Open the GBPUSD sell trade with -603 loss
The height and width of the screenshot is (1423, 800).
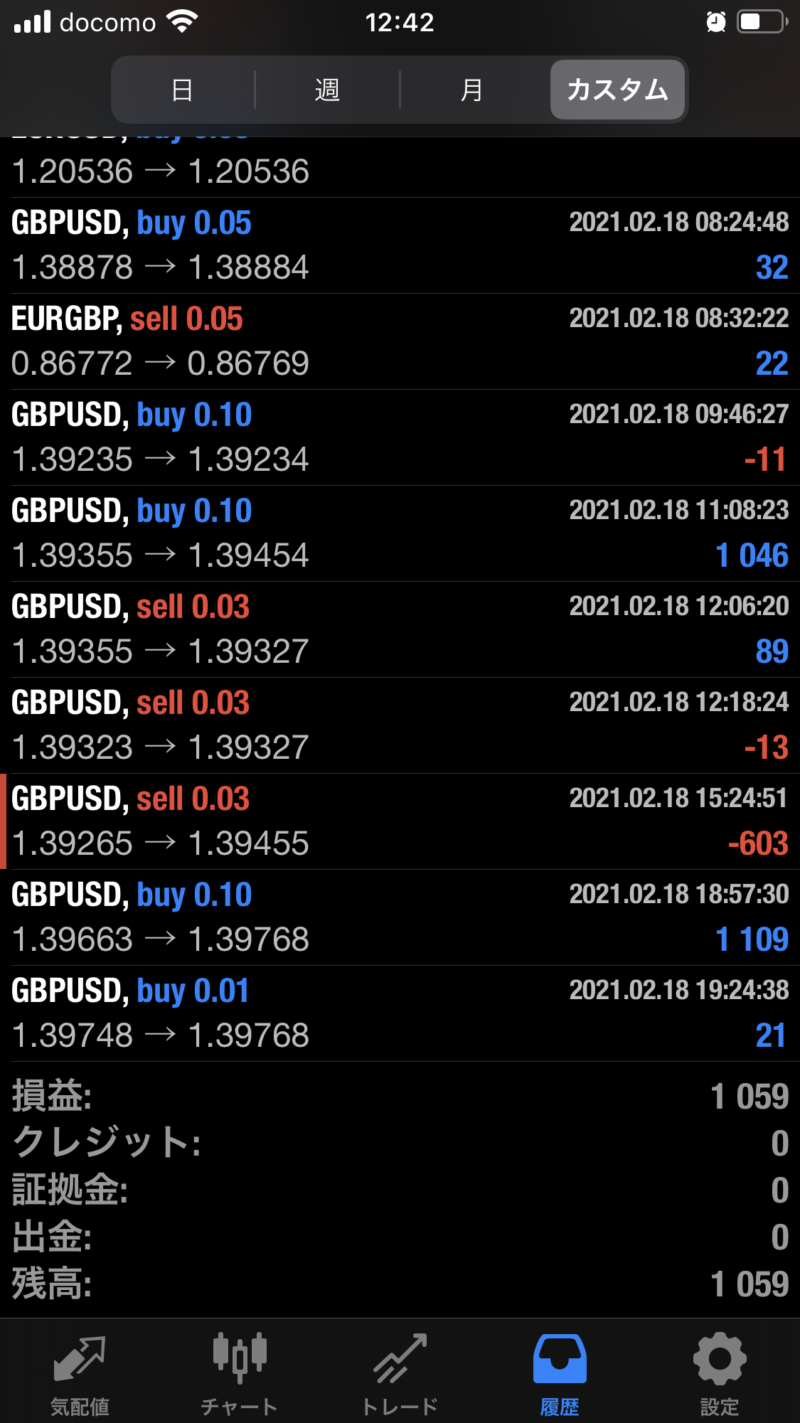[400, 821]
